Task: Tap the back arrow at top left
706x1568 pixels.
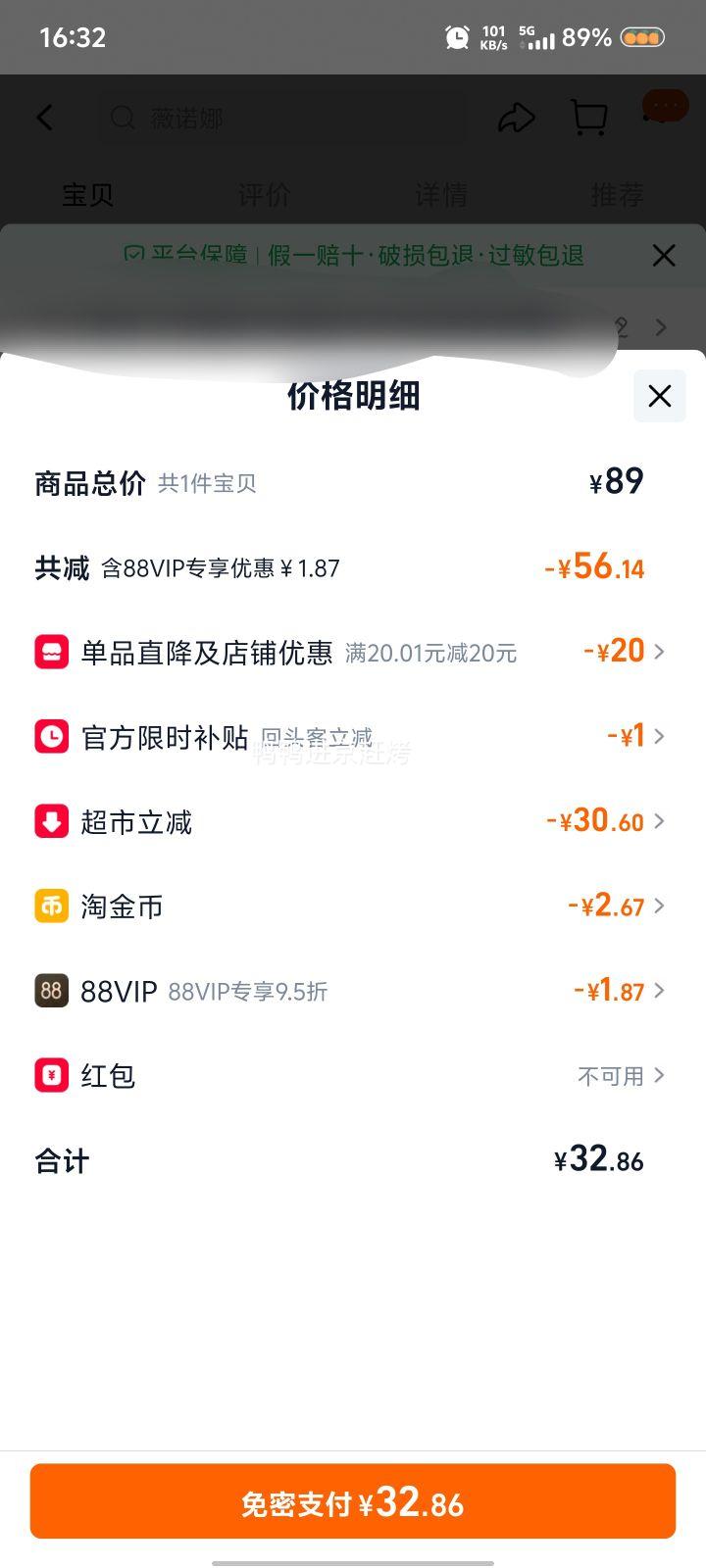Action: coord(44,117)
